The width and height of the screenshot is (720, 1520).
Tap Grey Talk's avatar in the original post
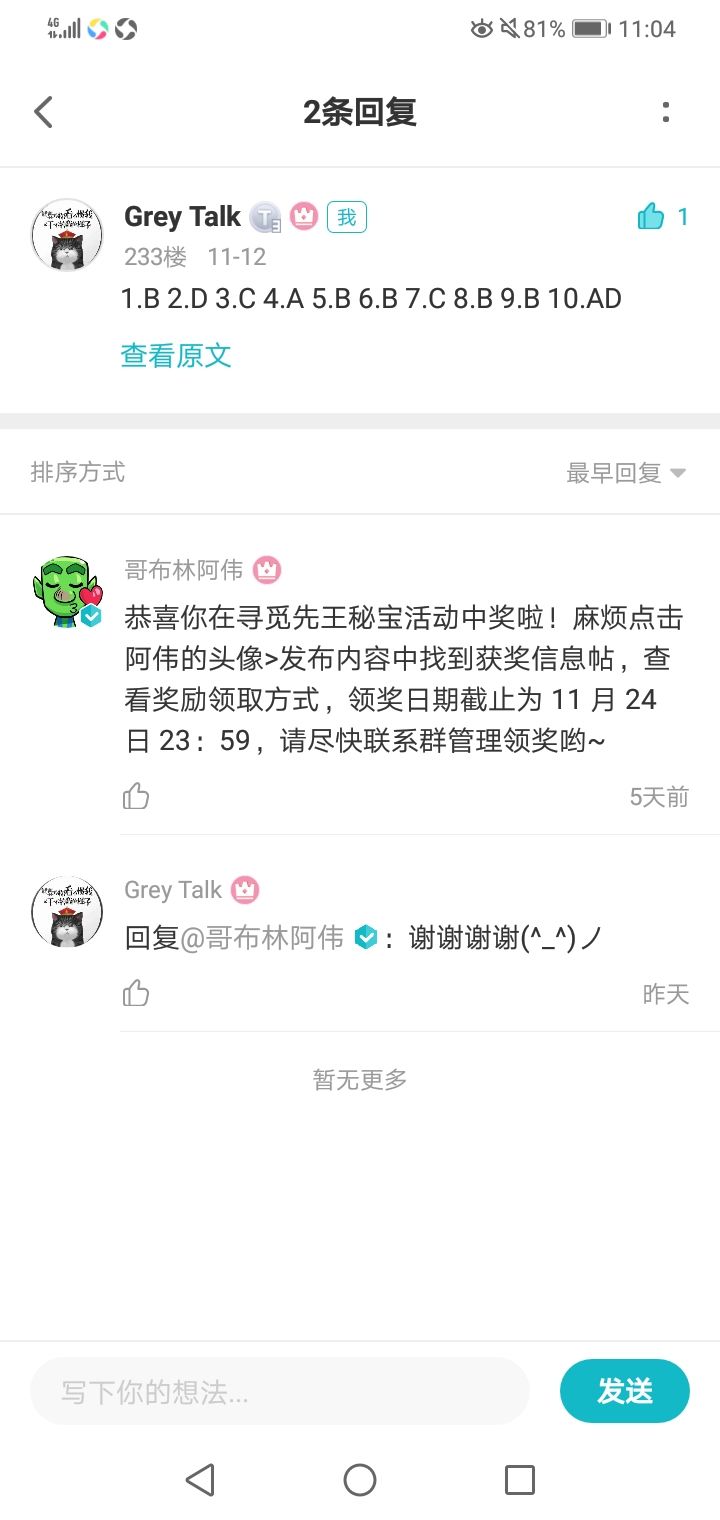(67, 233)
